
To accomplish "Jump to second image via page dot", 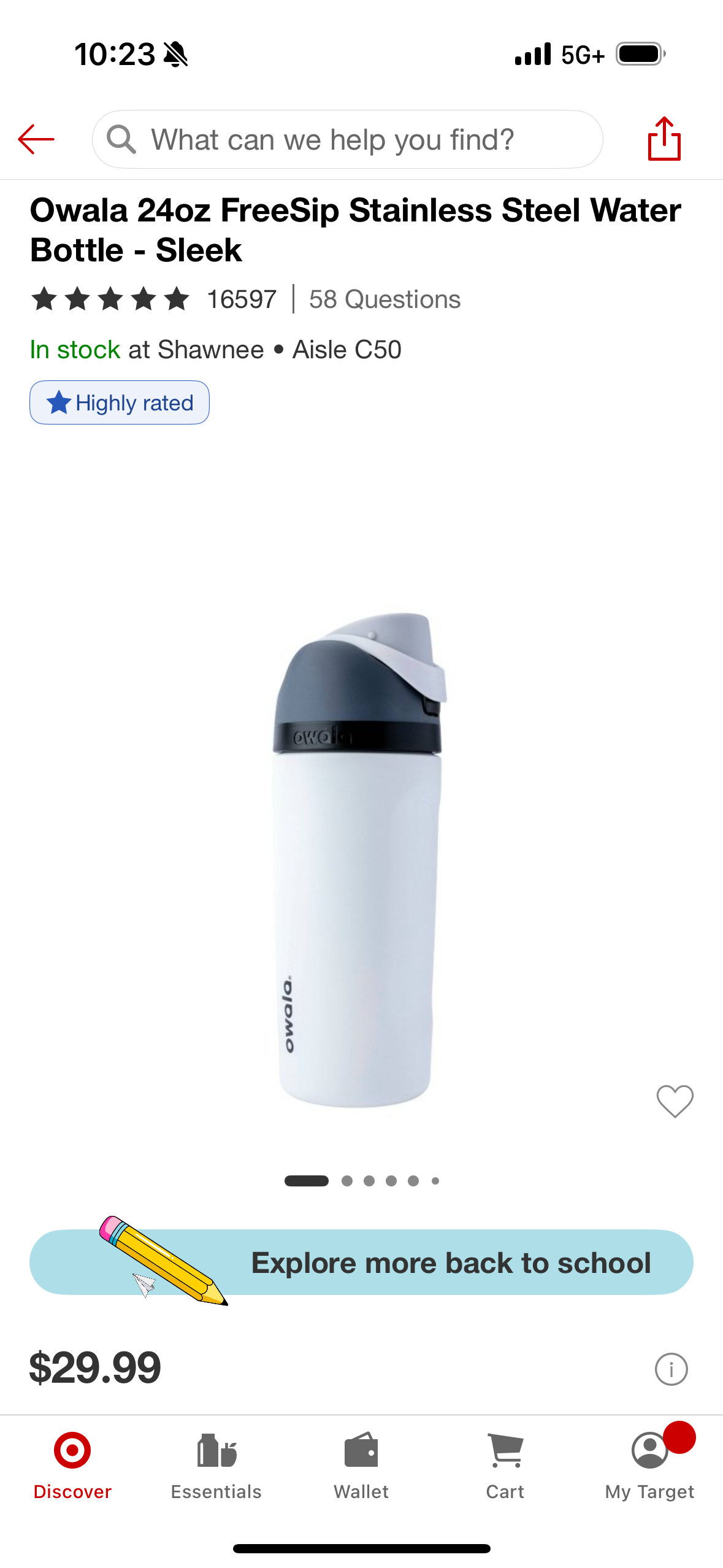I will coord(347,1181).
